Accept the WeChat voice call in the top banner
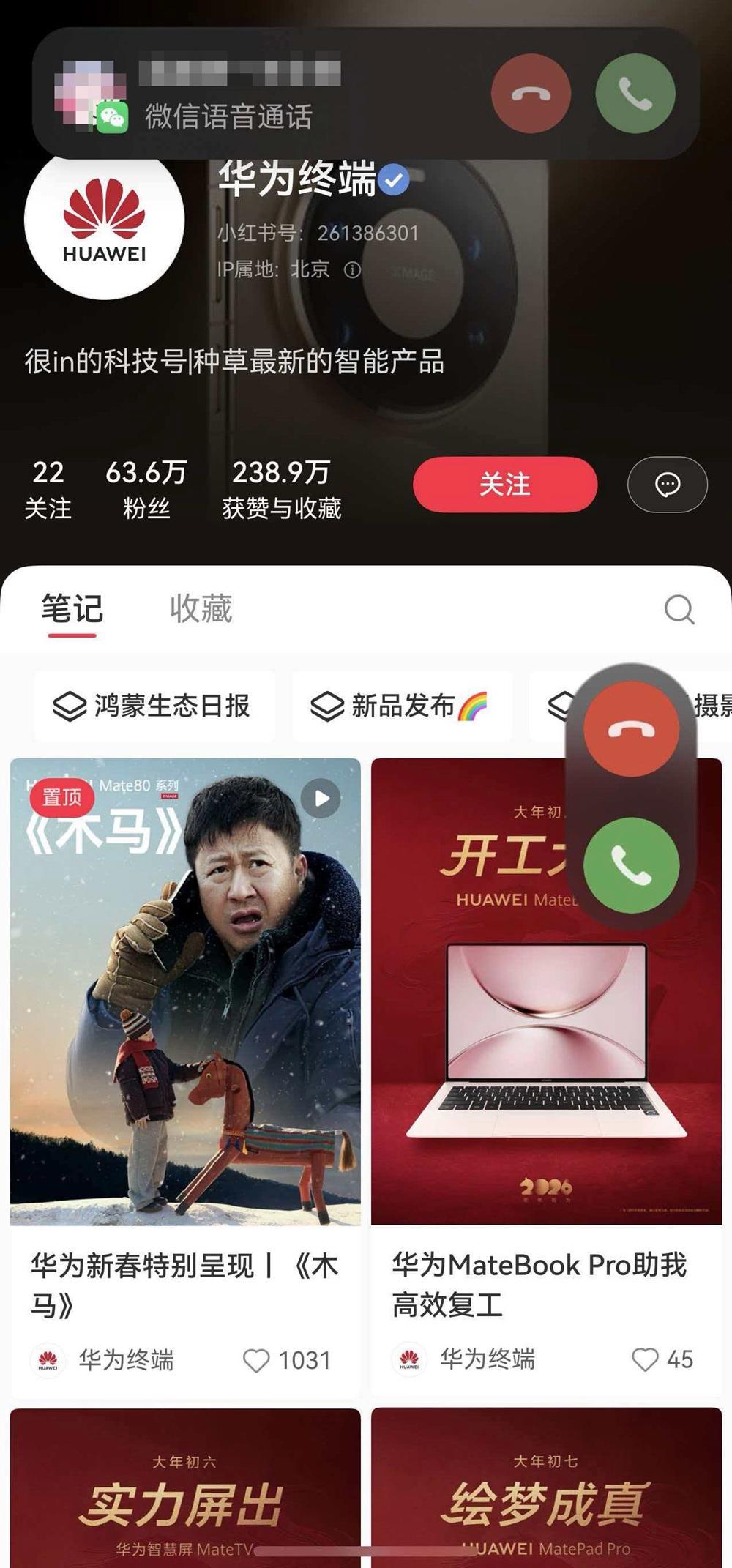 (635, 94)
